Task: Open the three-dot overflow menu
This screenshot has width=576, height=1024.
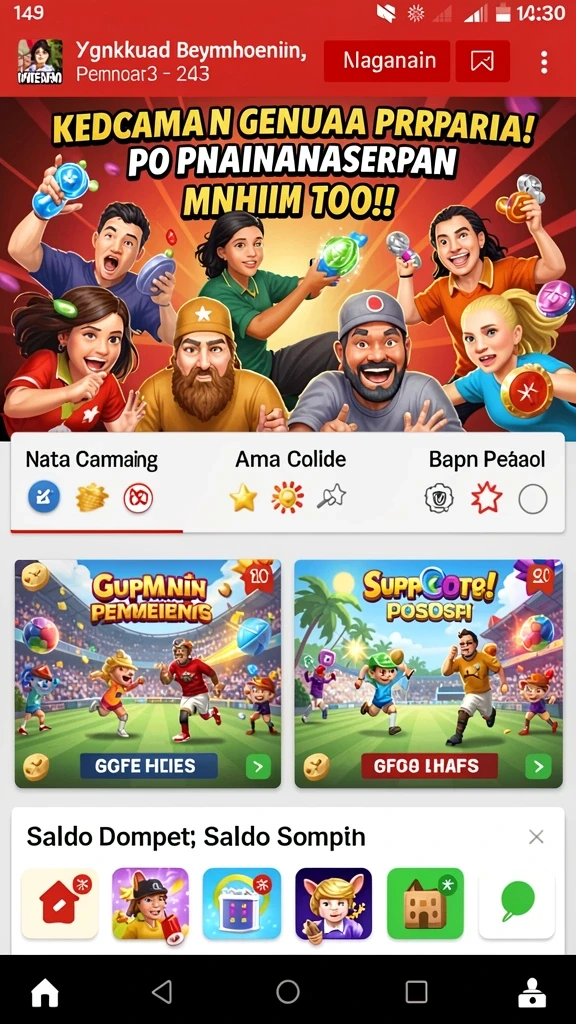Action: [544, 62]
